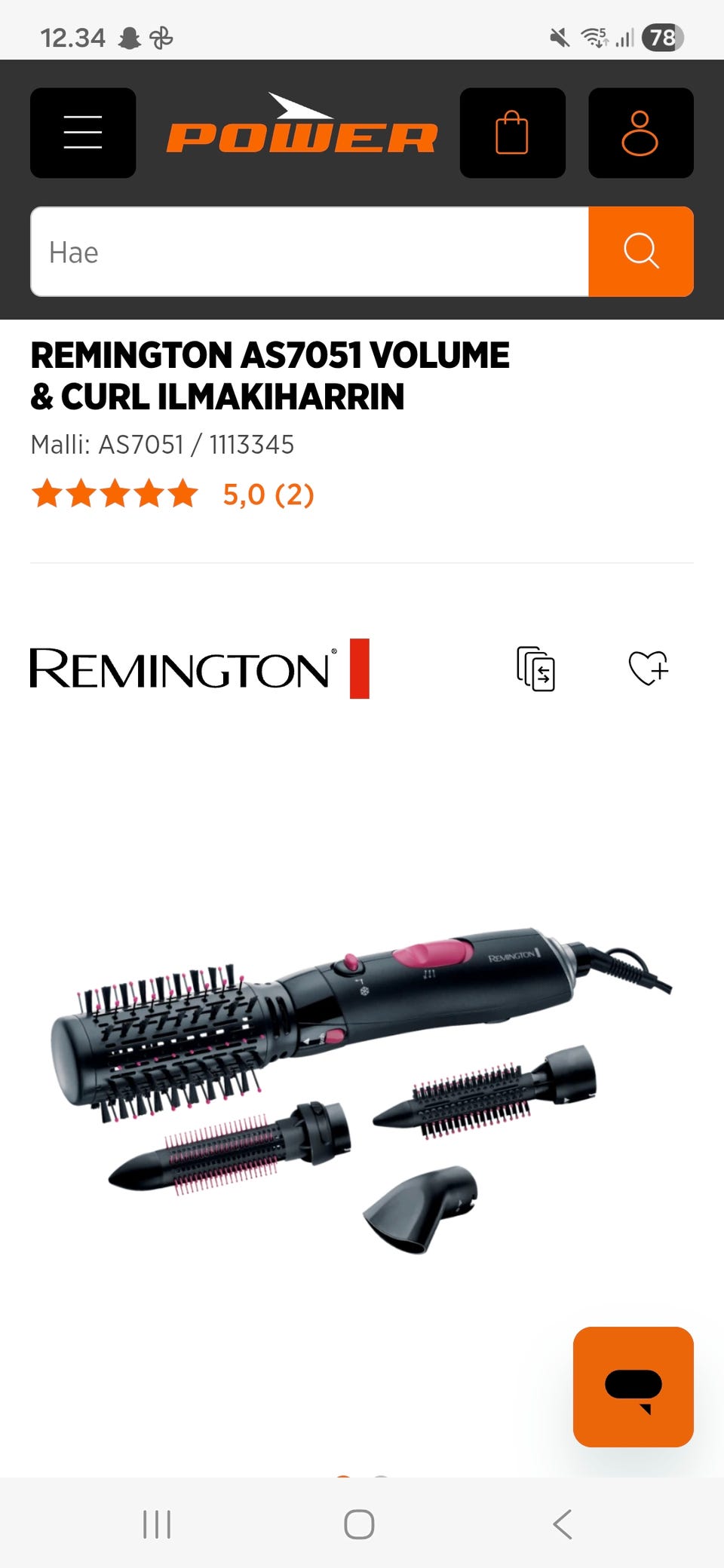This screenshot has height=1568, width=724.
Task: Open the shopping cart
Action: (512, 133)
